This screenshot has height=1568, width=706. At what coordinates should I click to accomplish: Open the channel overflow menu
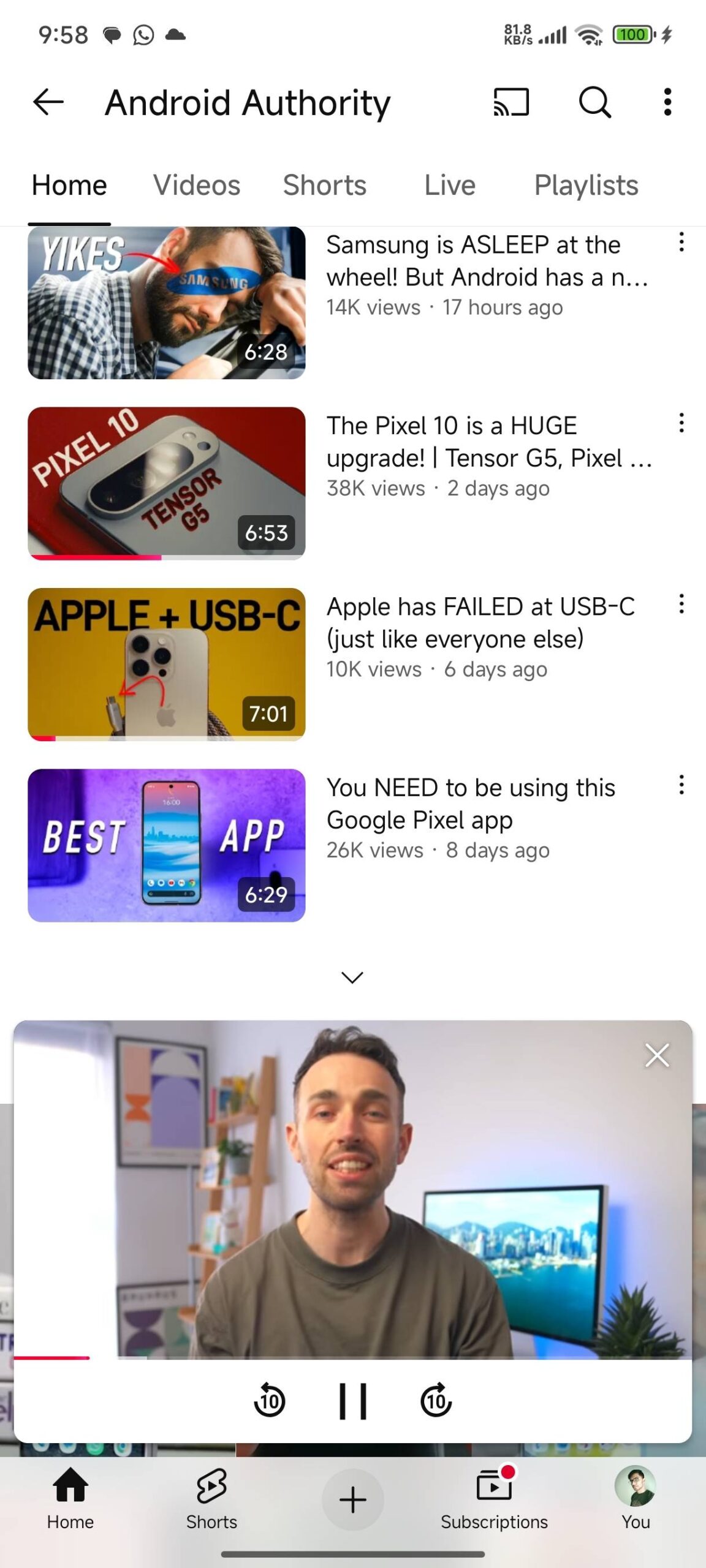(667, 102)
